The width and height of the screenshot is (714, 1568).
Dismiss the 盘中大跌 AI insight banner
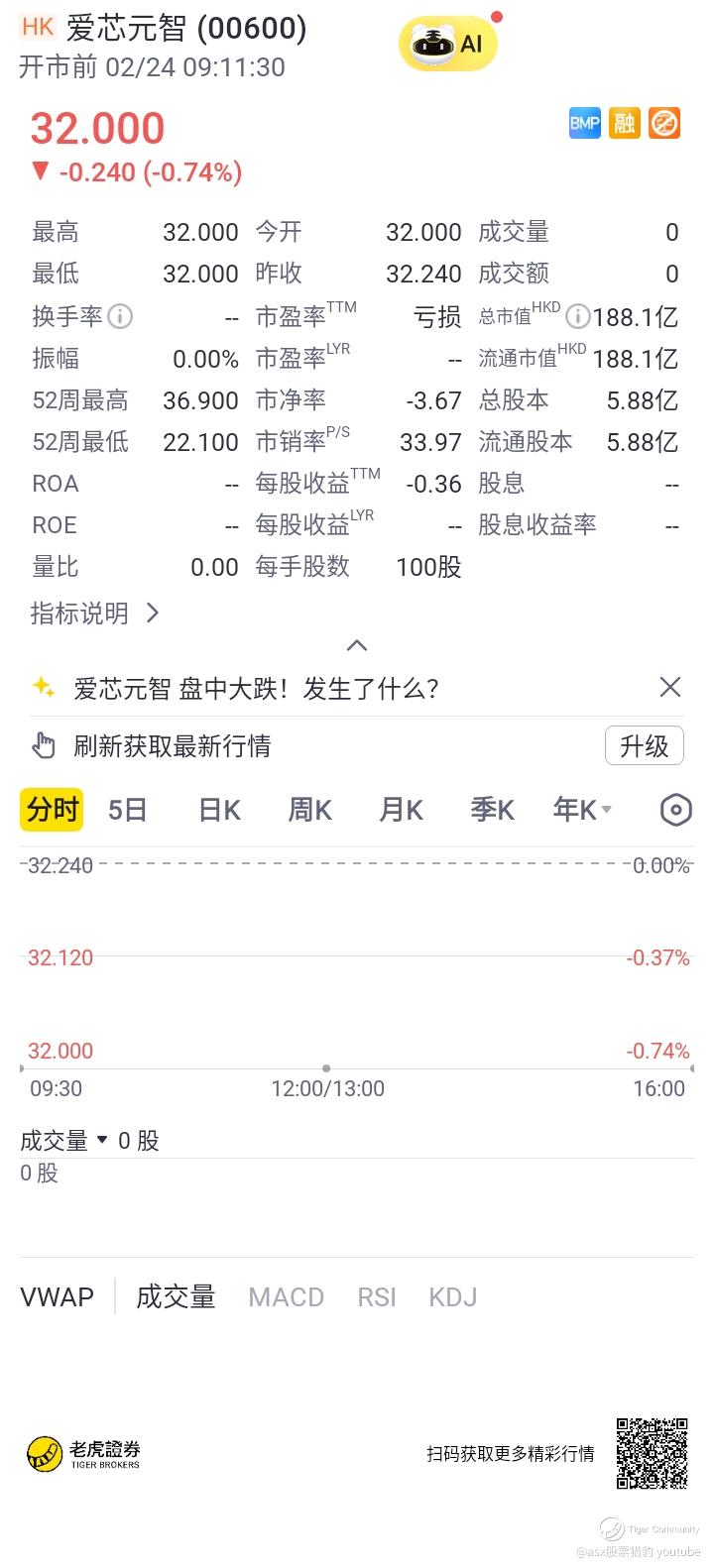[670, 688]
